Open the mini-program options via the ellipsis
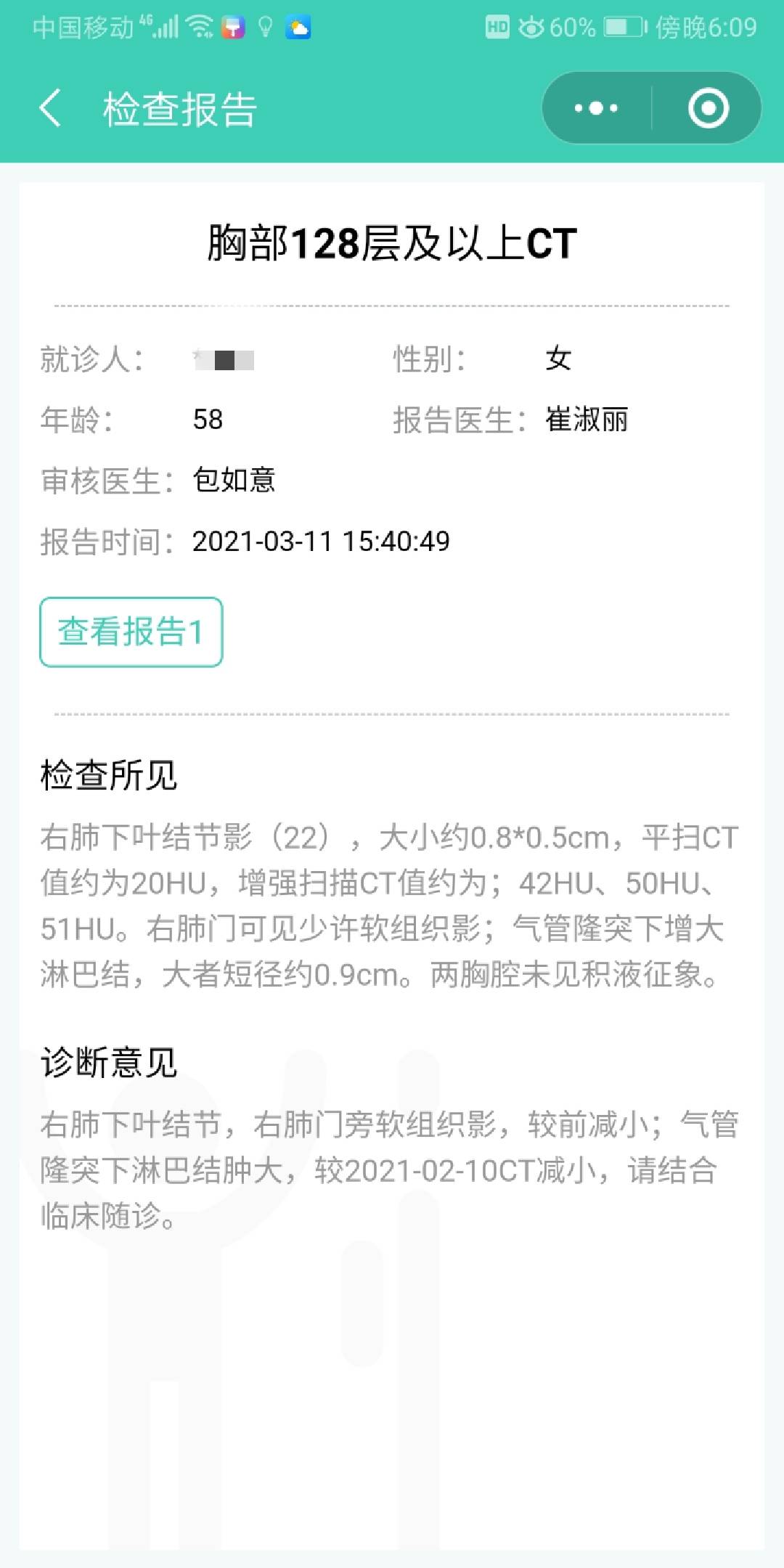This screenshot has width=784, height=1568. click(x=594, y=107)
